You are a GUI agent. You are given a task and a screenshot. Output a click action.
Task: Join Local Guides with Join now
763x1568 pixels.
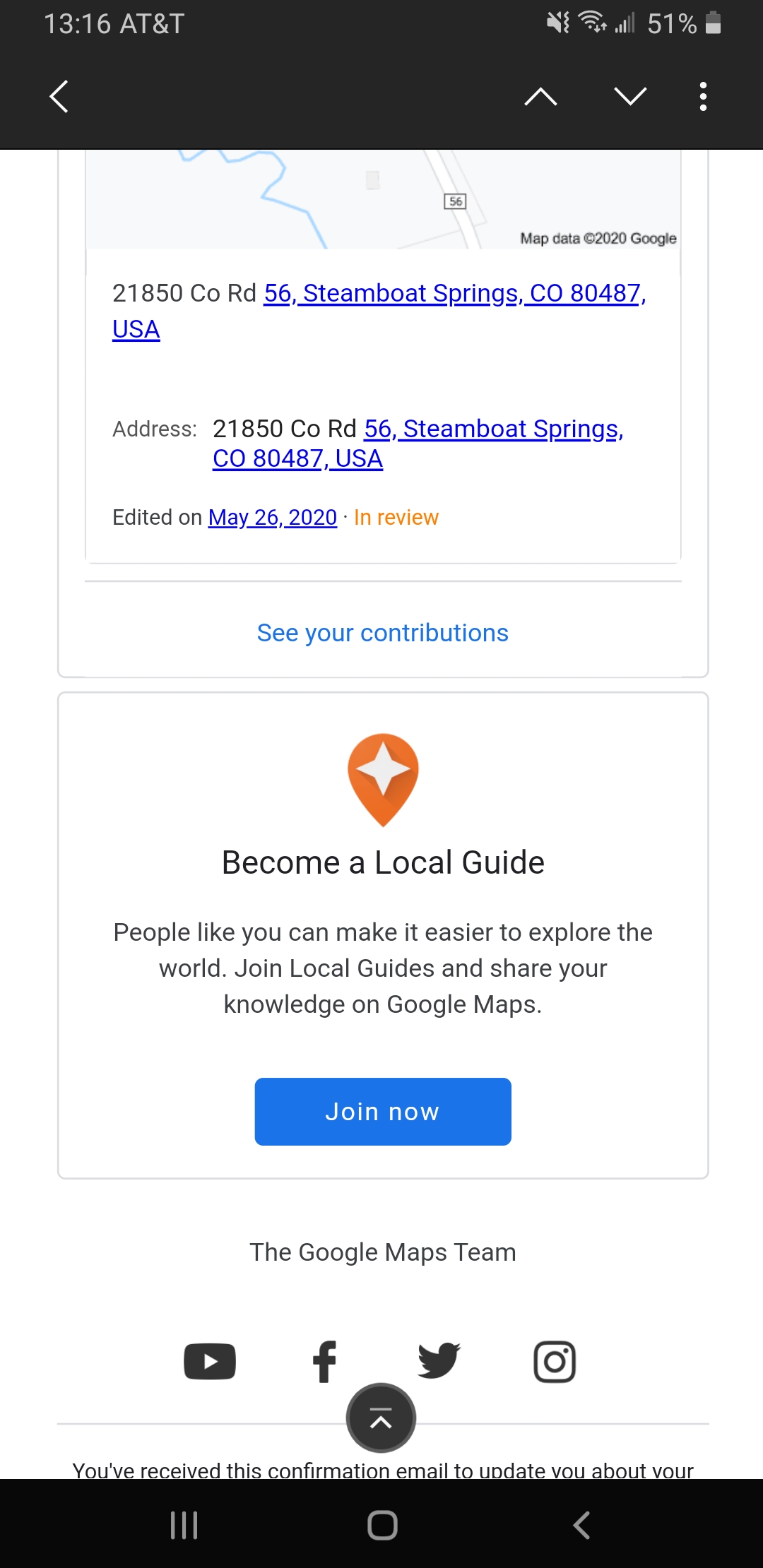(383, 1112)
